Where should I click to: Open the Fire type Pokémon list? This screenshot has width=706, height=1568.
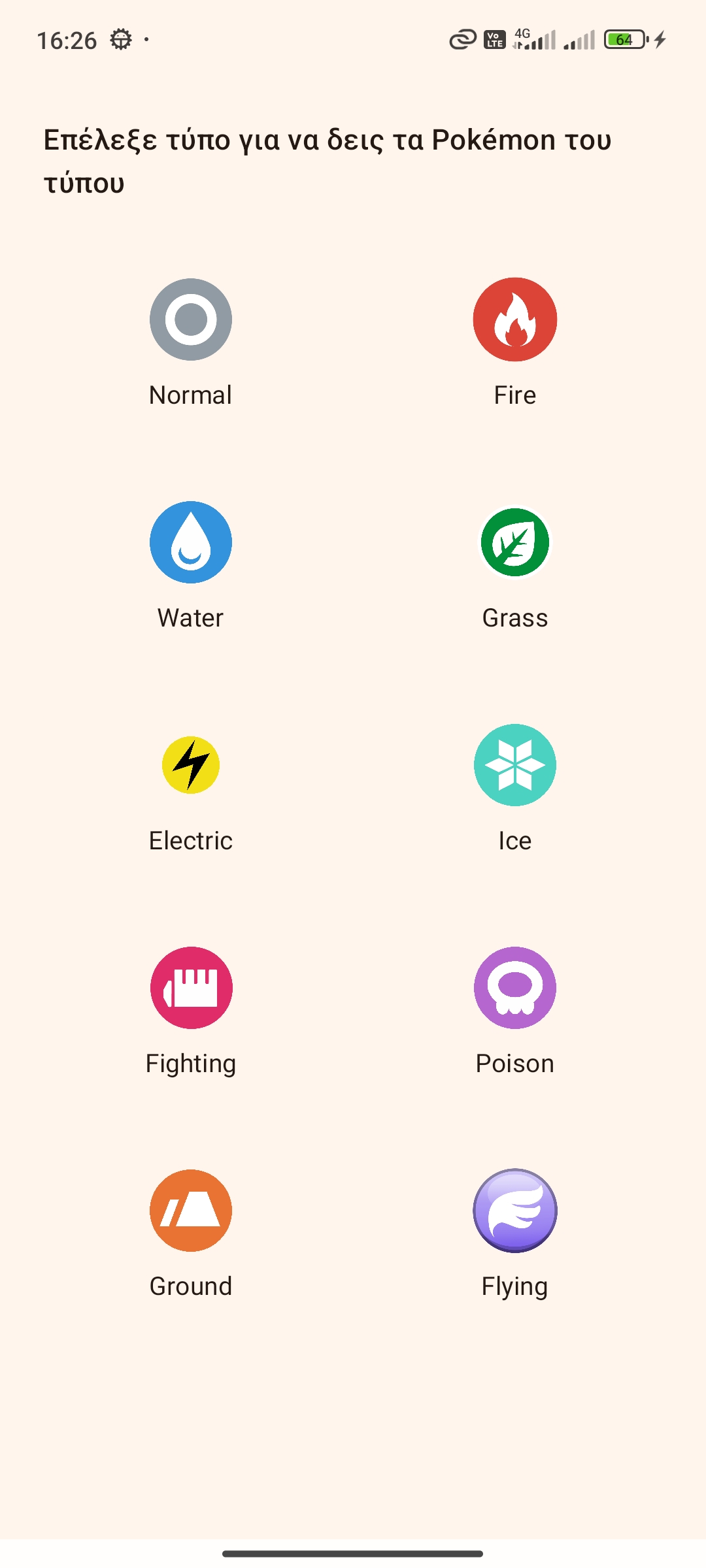pos(515,320)
